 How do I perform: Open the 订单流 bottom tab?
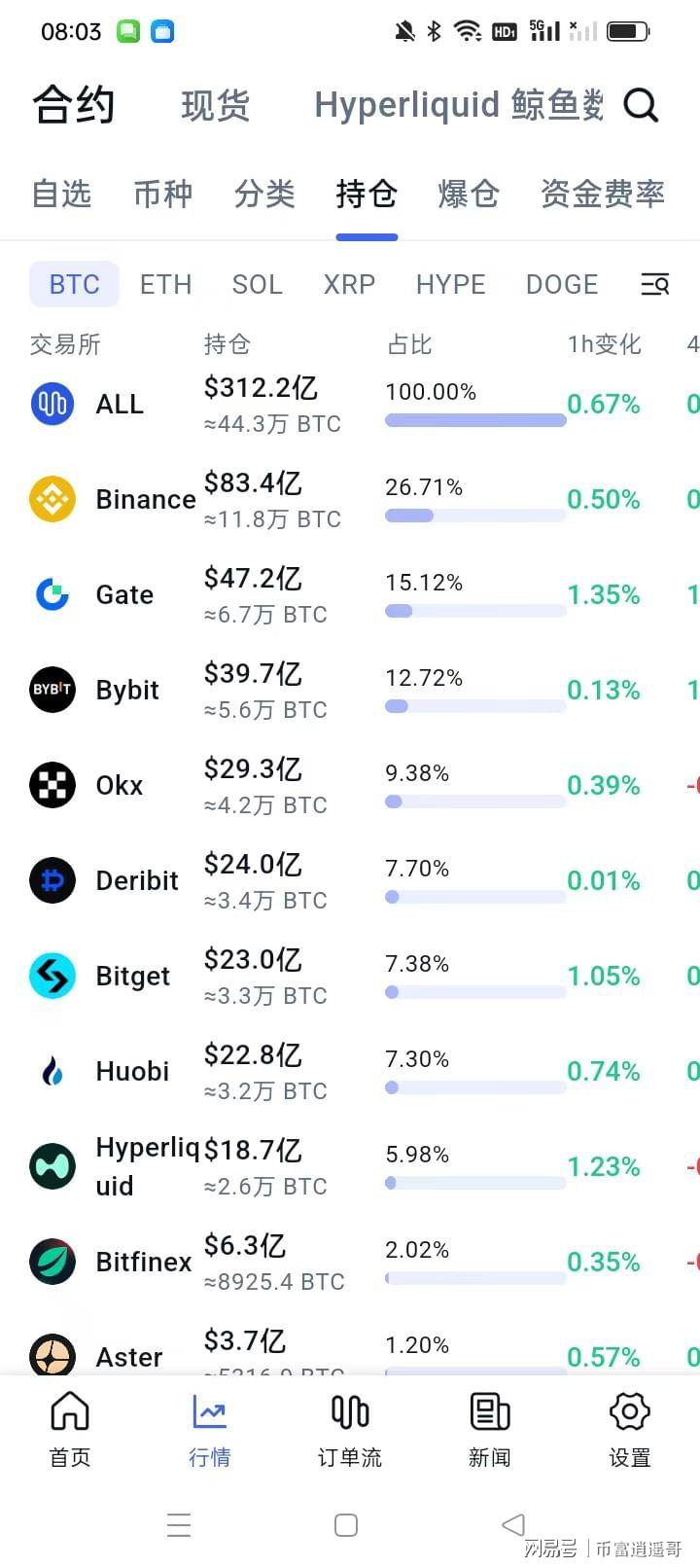[x=350, y=1428]
